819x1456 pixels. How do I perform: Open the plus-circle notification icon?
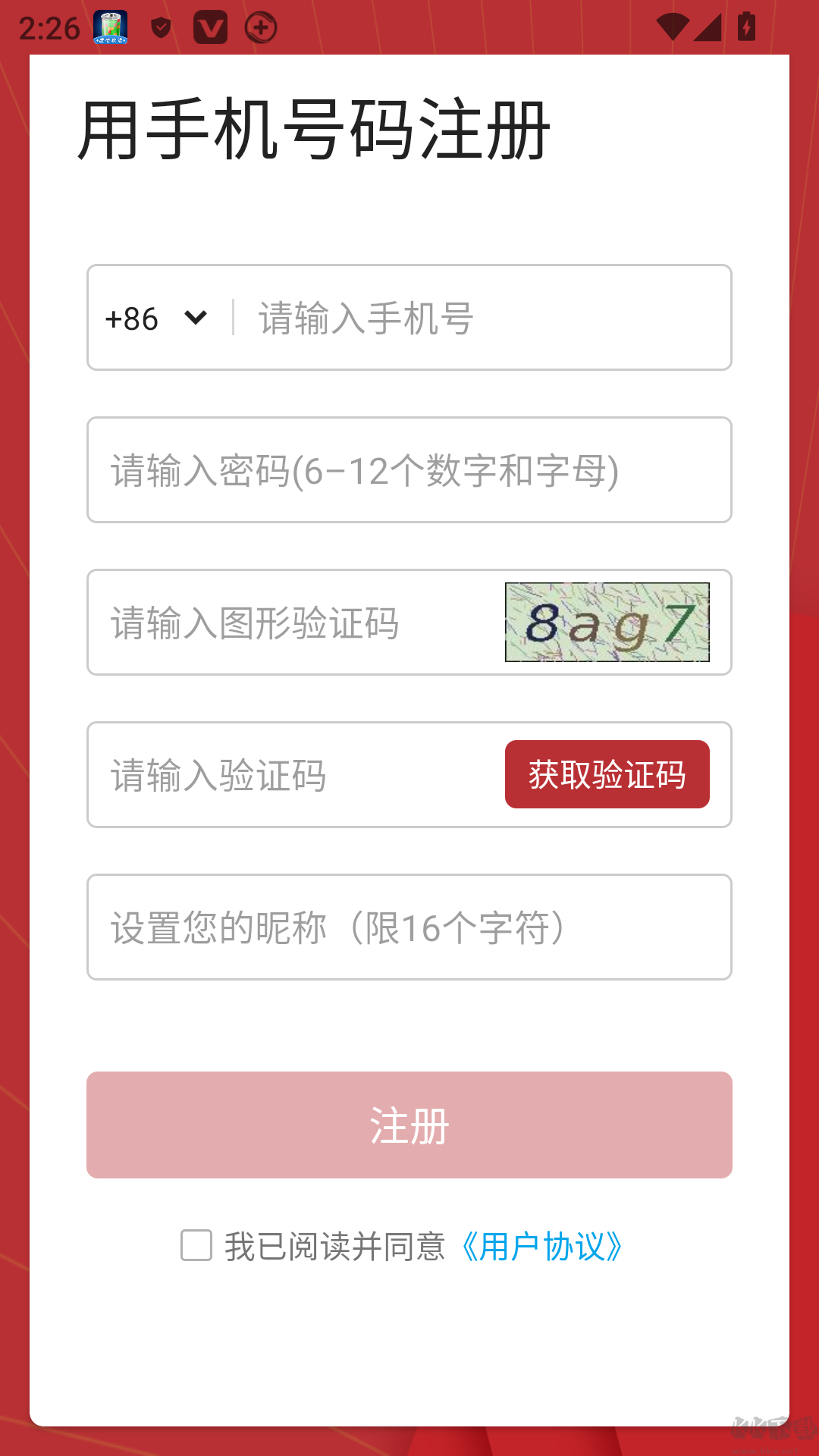click(x=260, y=27)
